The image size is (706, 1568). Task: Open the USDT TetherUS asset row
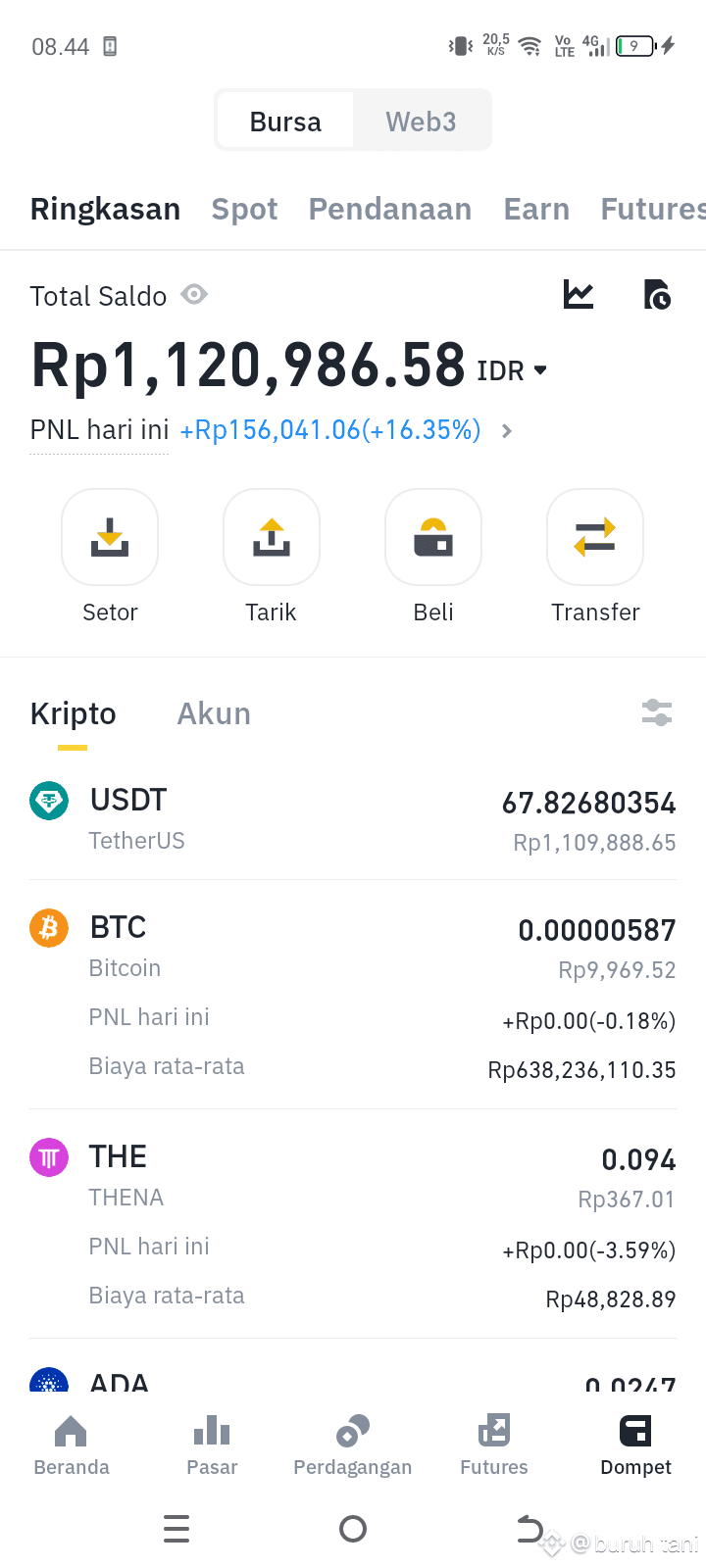pos(353,819)
